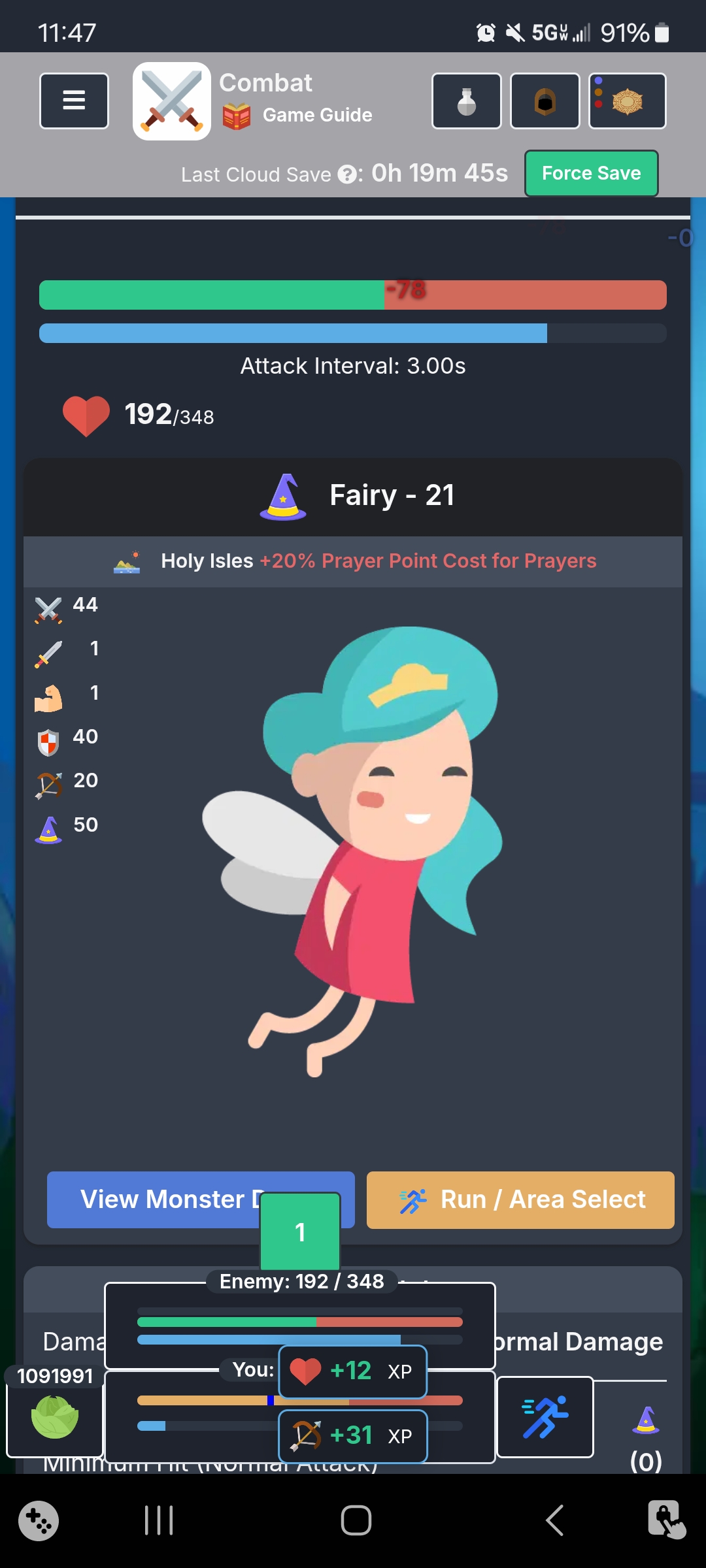Tap the helmet equipment button
The height and width of the screenshot is (1568, 706).
545,101
